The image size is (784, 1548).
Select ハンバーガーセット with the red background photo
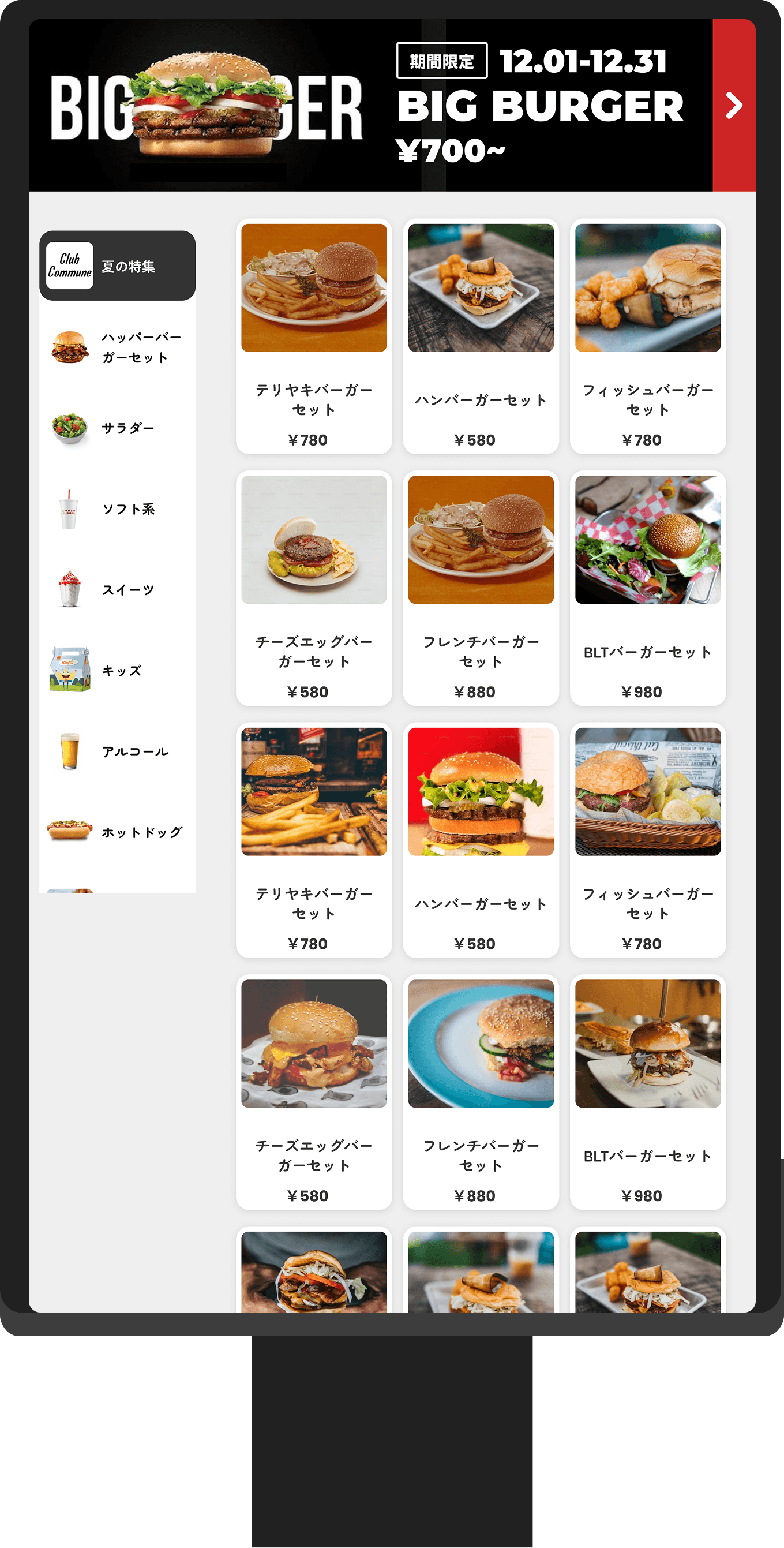(x=481, y=840)
